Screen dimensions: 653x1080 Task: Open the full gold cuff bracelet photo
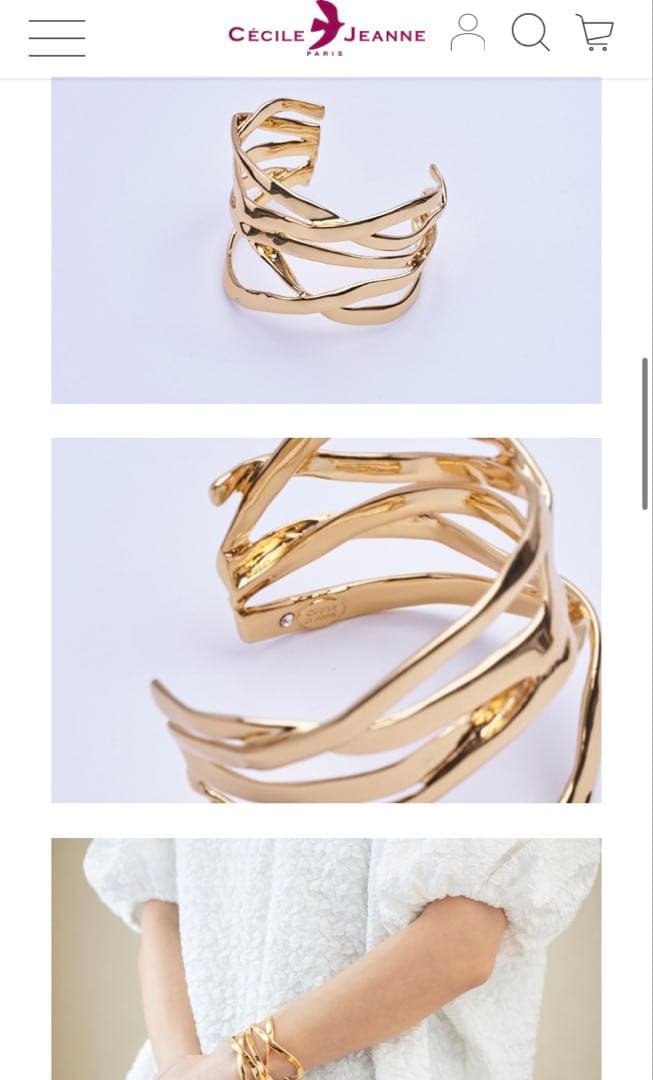coord(326,240)
